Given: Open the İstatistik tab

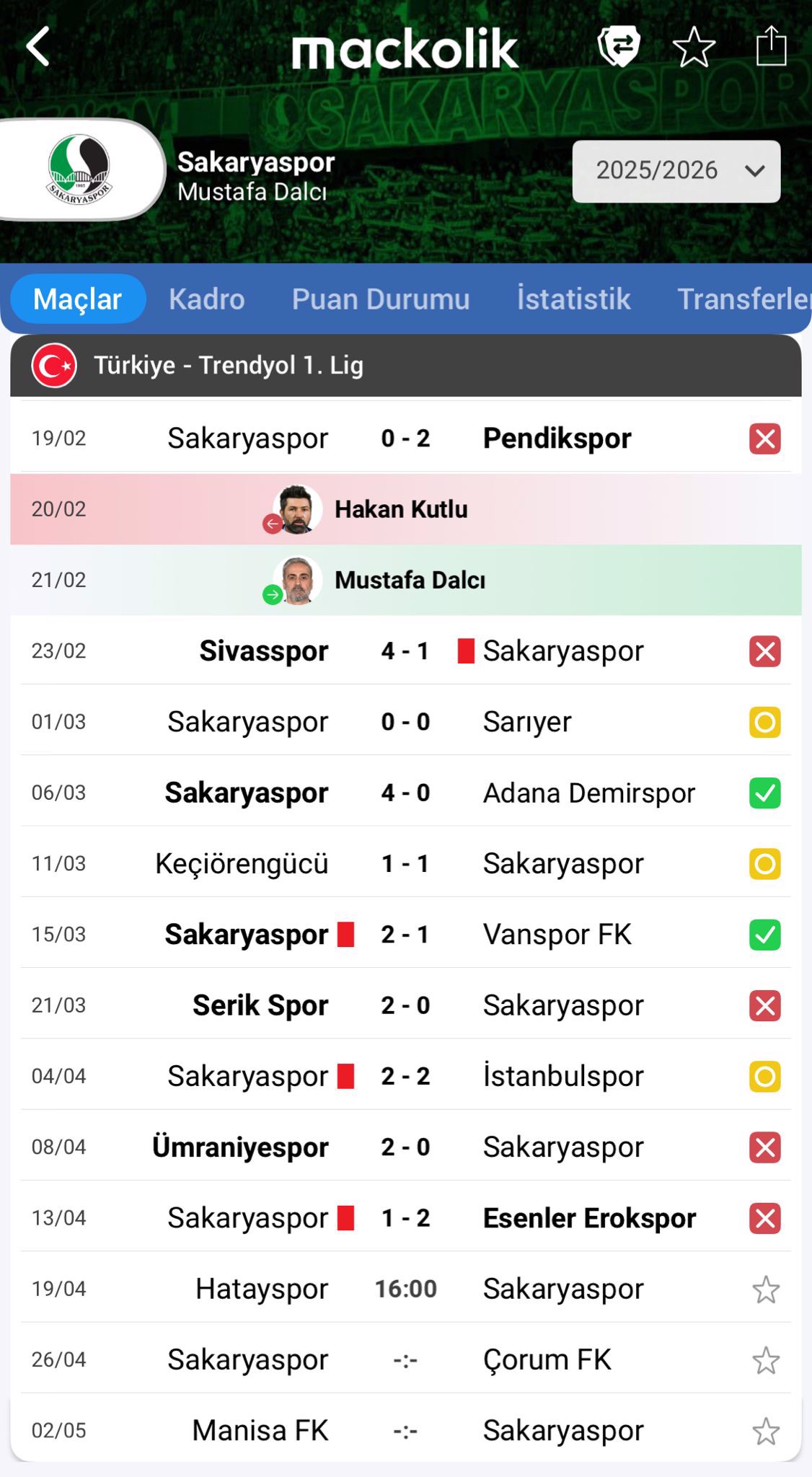Looking at the screenshot, I should click(573, 299).
